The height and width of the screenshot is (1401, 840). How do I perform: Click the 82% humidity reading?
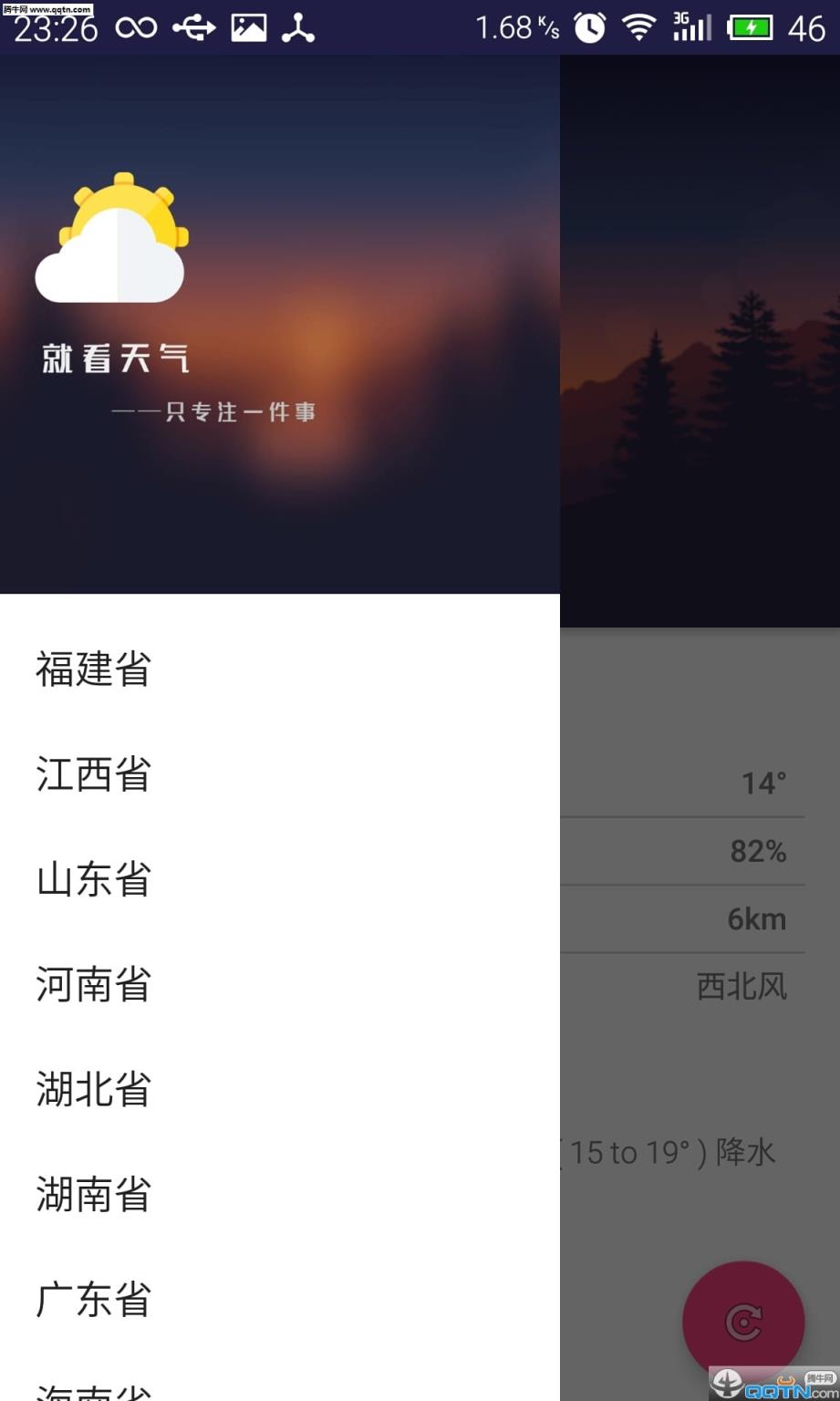[758, 851]
